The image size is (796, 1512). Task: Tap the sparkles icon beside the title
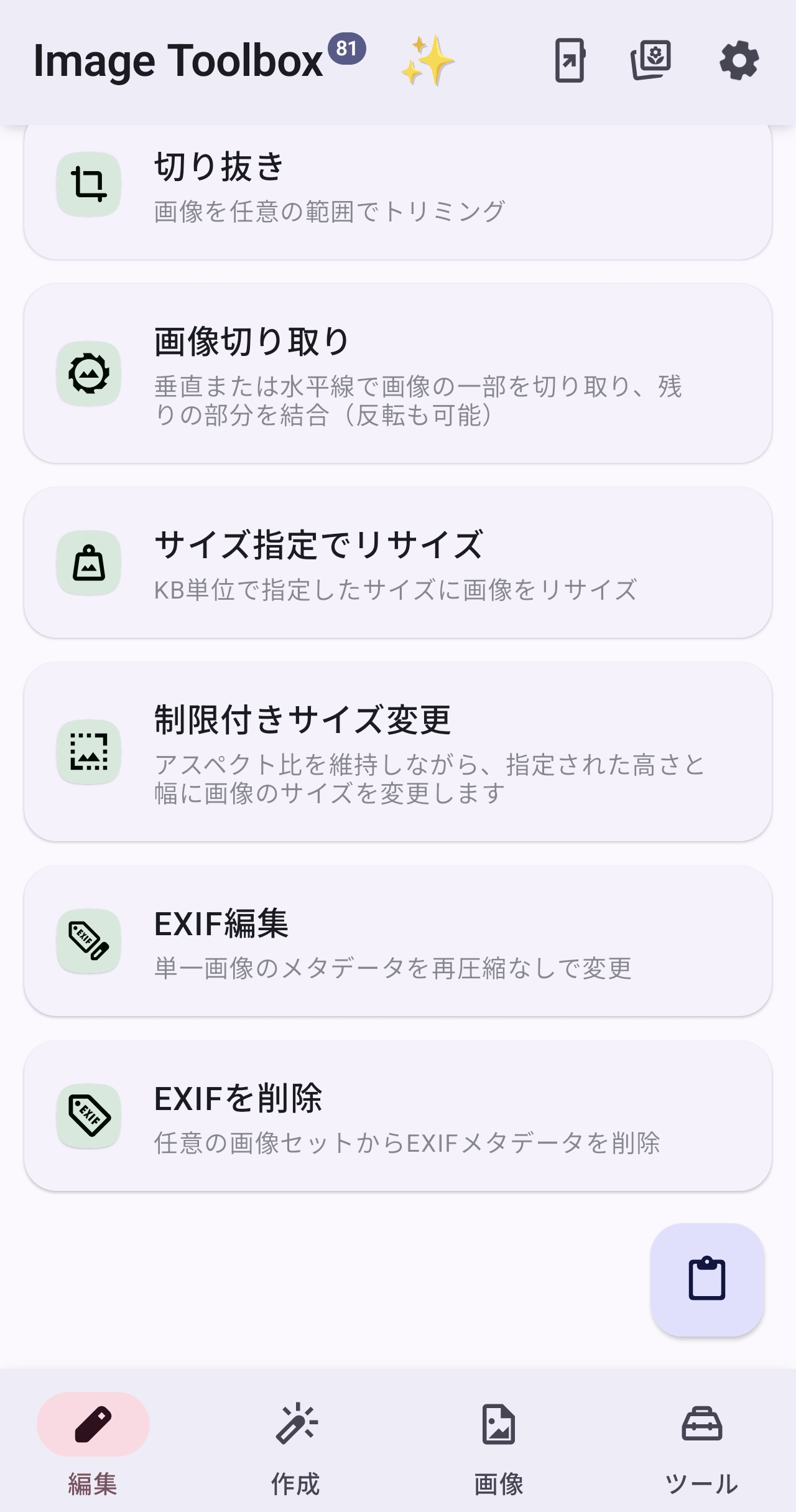[x=427, y=61]
